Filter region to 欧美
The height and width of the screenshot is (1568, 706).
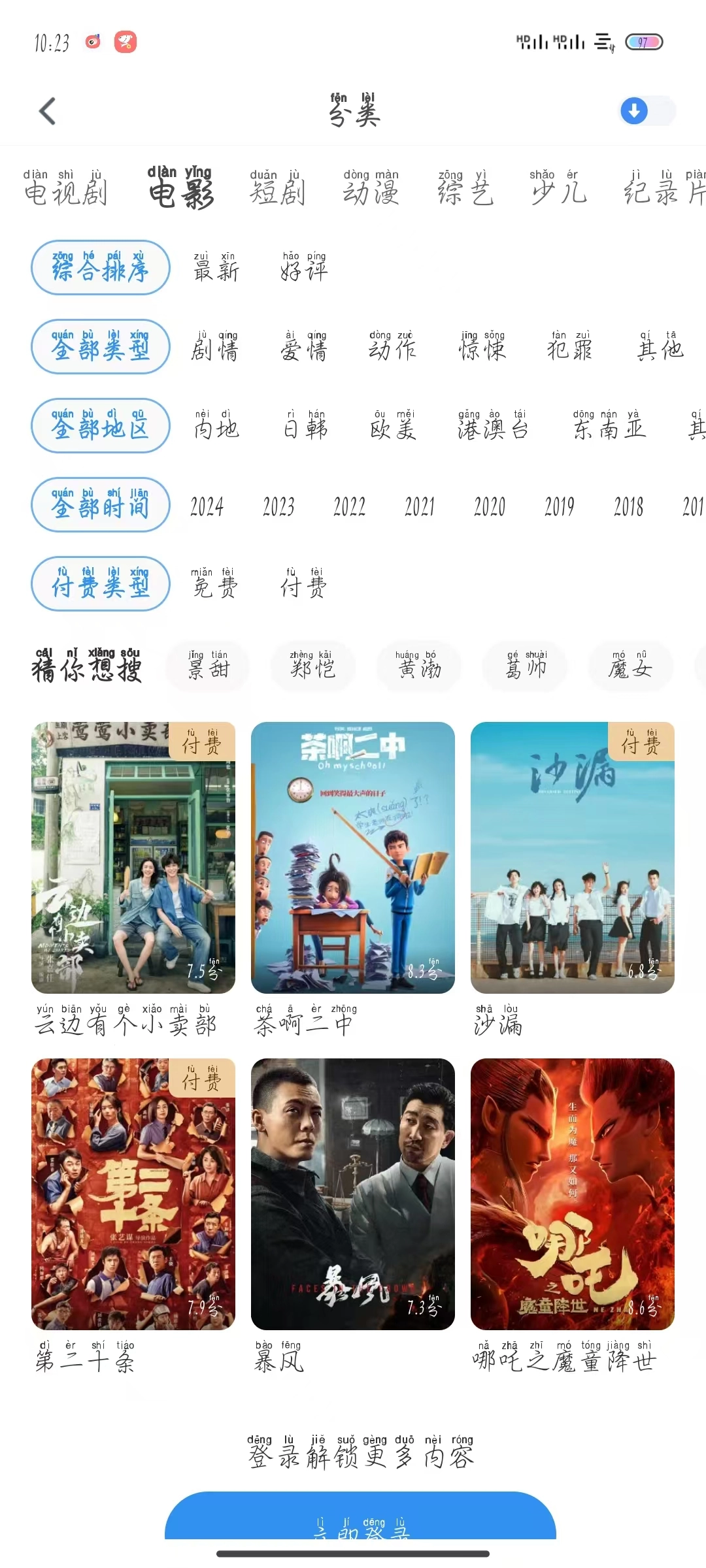[394, 425]
